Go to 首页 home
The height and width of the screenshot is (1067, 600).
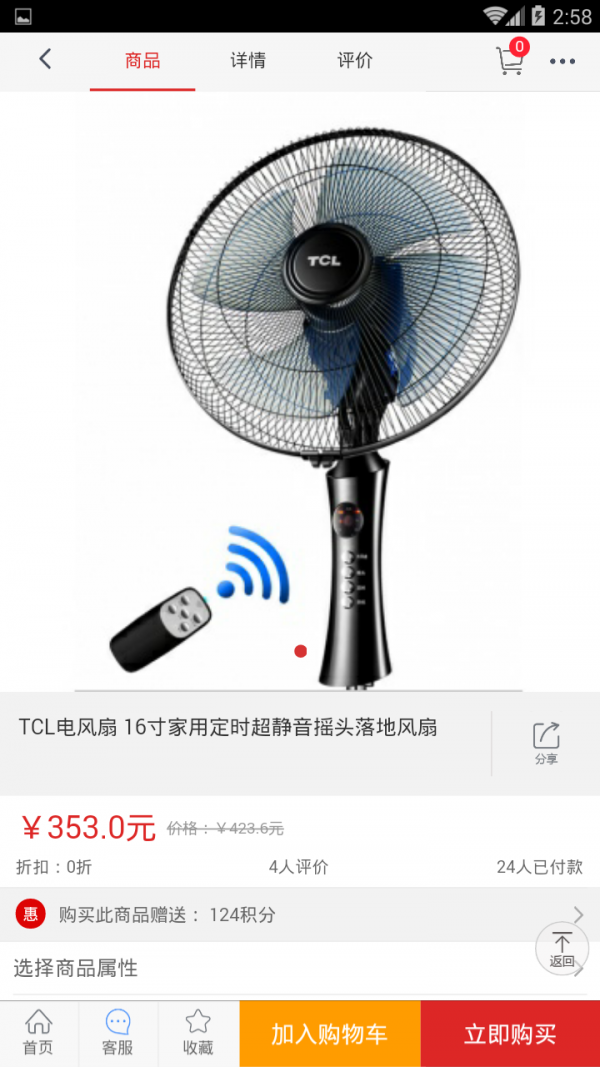point(38,1033)
